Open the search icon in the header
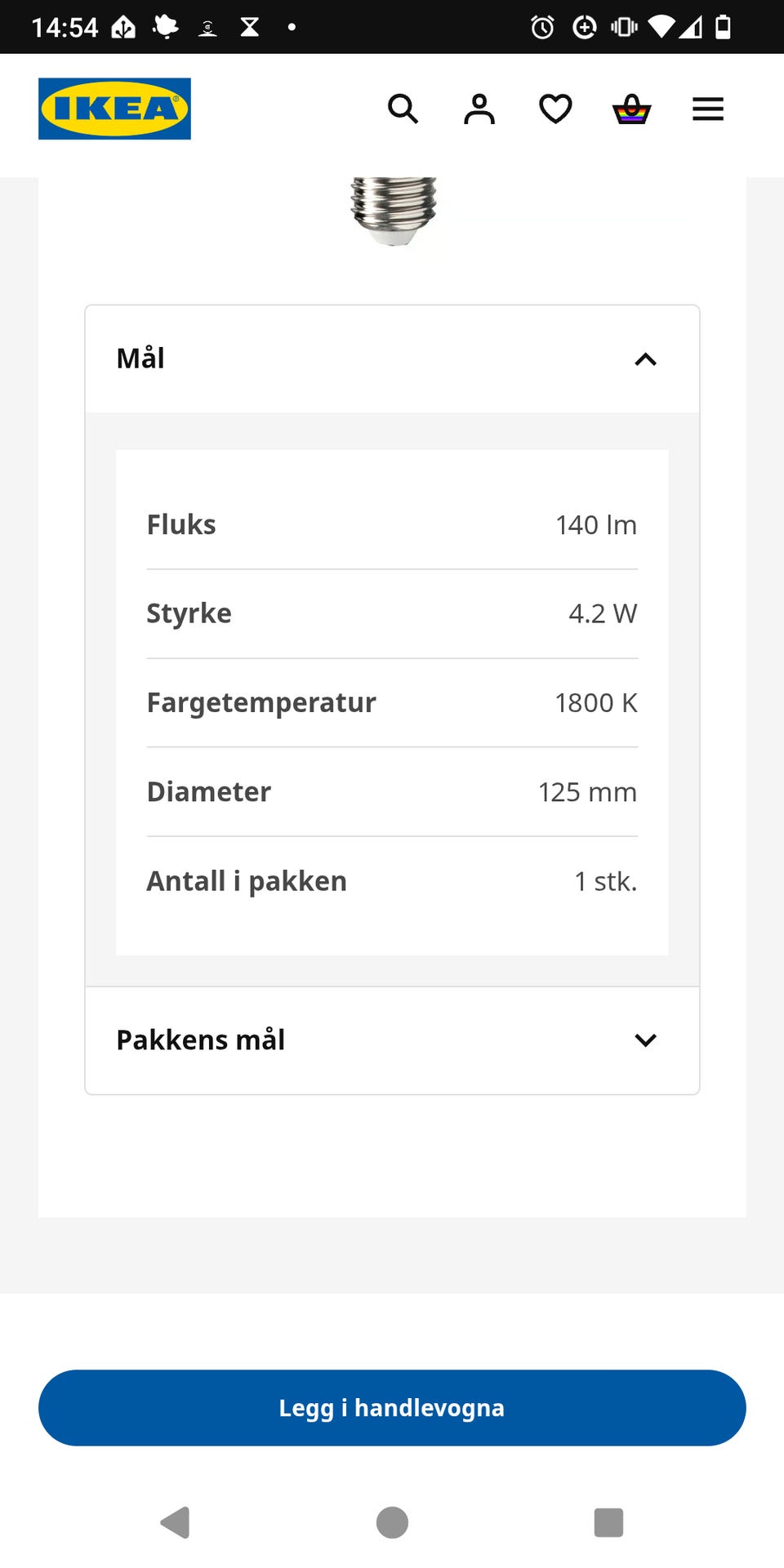 (403, 109)
